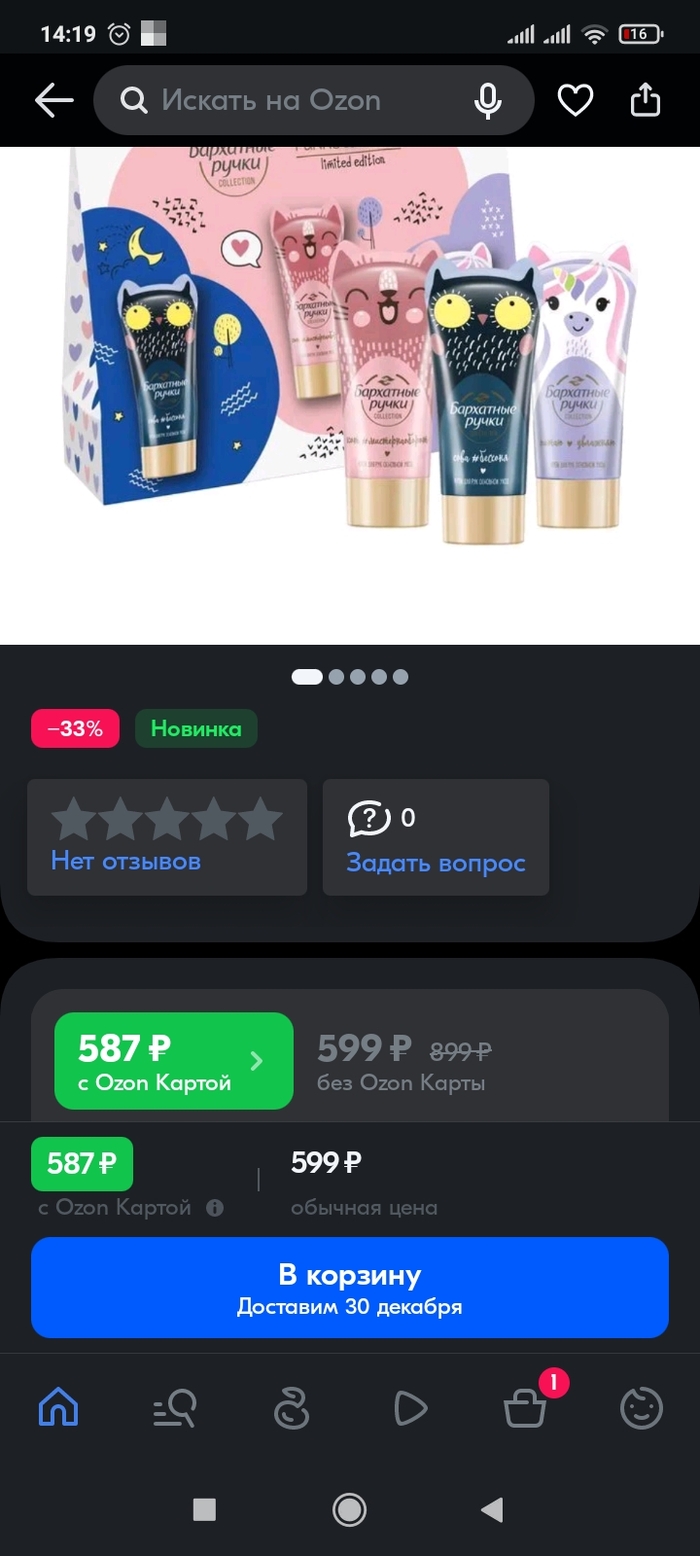700x1556 pixels.
Task: Open the "Искать на Ozon" search field
Action: 290,100
